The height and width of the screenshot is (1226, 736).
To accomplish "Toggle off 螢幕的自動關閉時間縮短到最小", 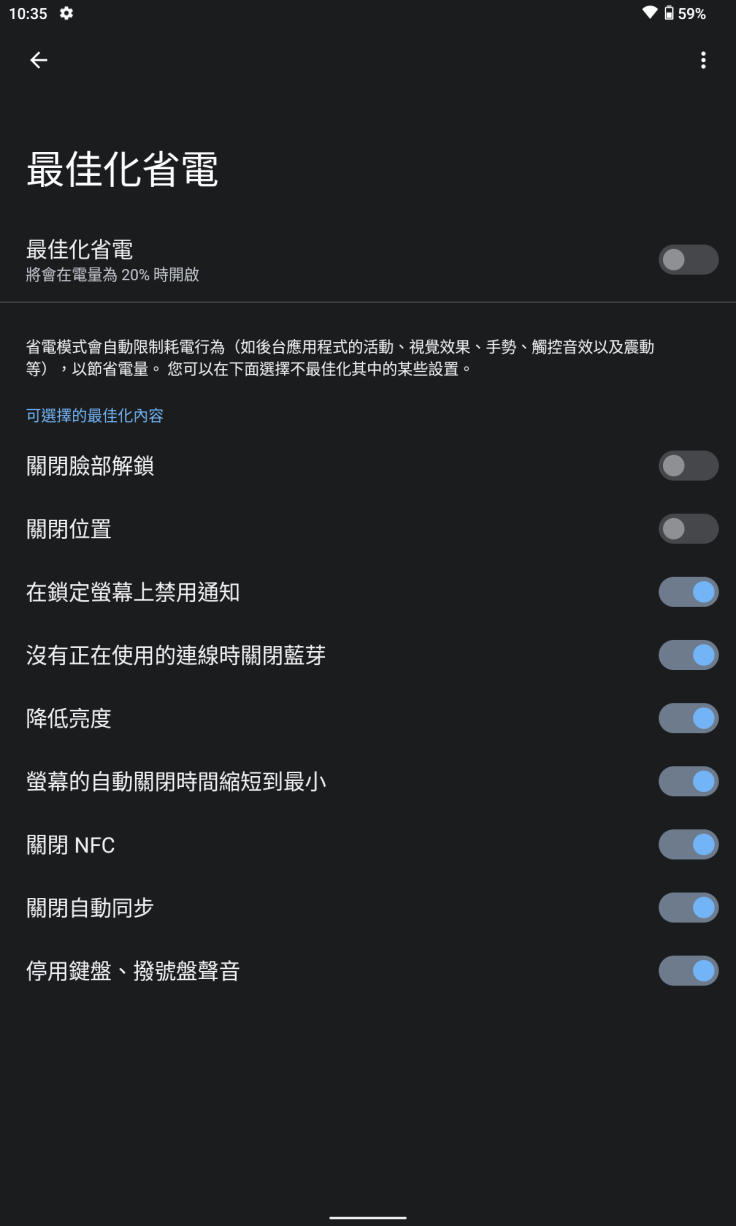I will 688,781.
